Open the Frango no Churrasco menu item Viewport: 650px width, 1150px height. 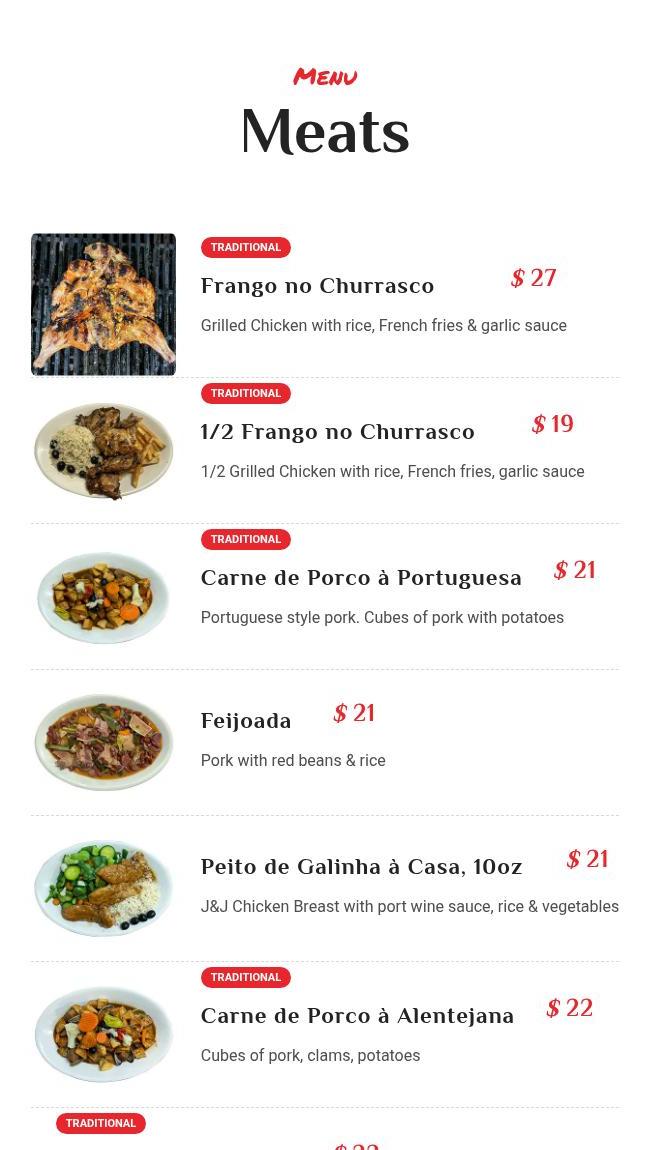[x=317, y=286]
